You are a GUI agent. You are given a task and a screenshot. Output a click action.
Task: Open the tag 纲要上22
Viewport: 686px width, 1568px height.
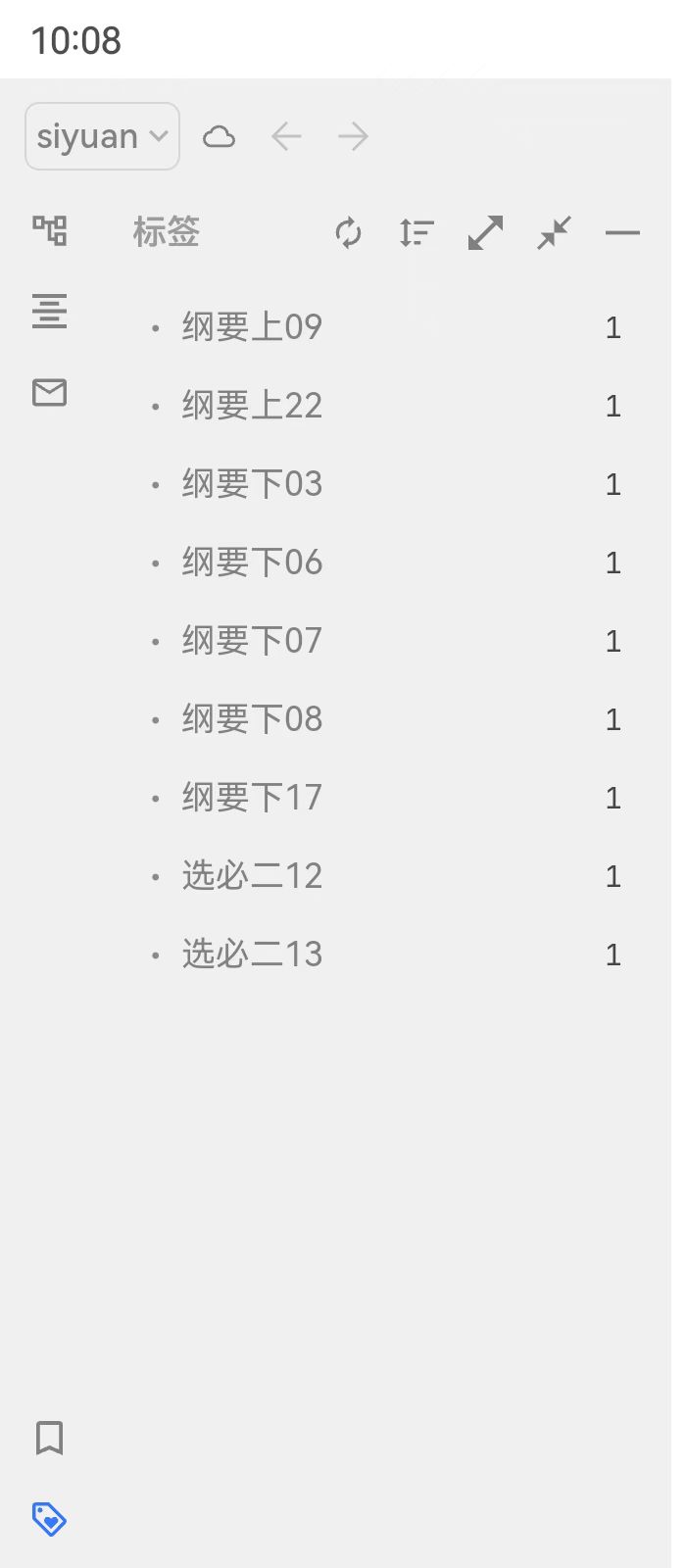click(252, 406)
